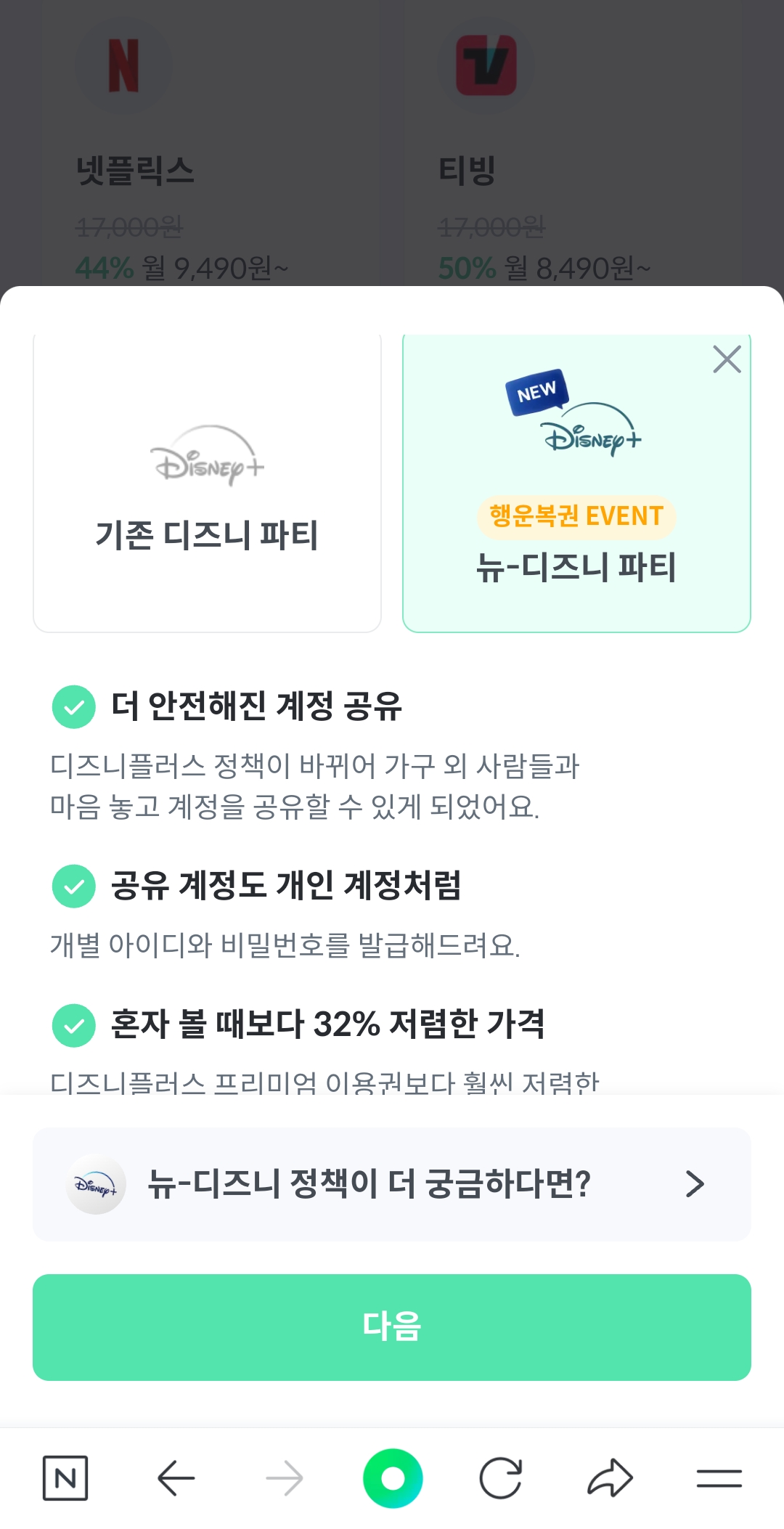Open the browser menu lines
784x1529 pixels.
pyautogui.click(x=719, y=1477)
